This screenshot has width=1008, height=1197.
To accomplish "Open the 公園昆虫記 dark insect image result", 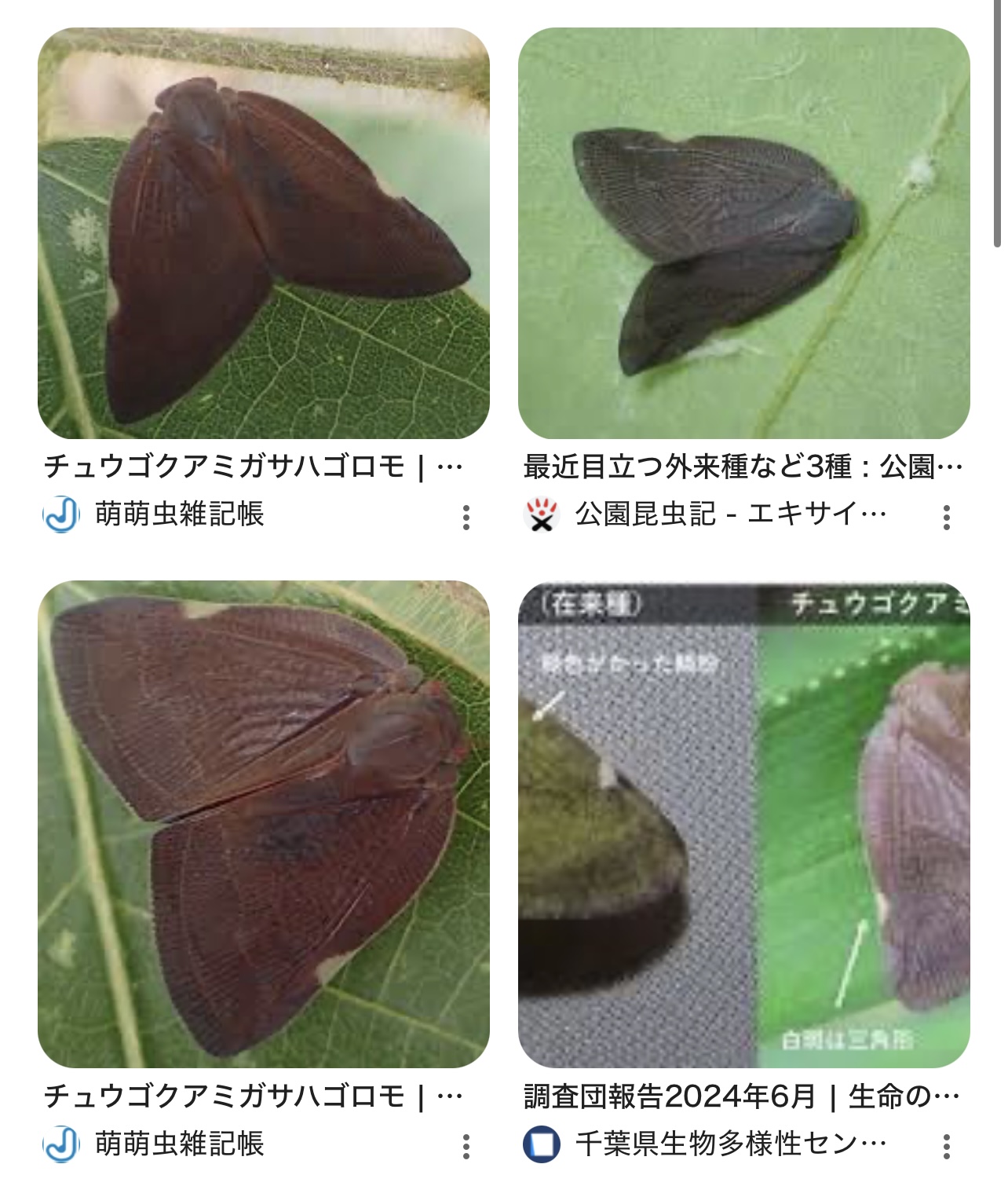I will (x=743, y=233).
